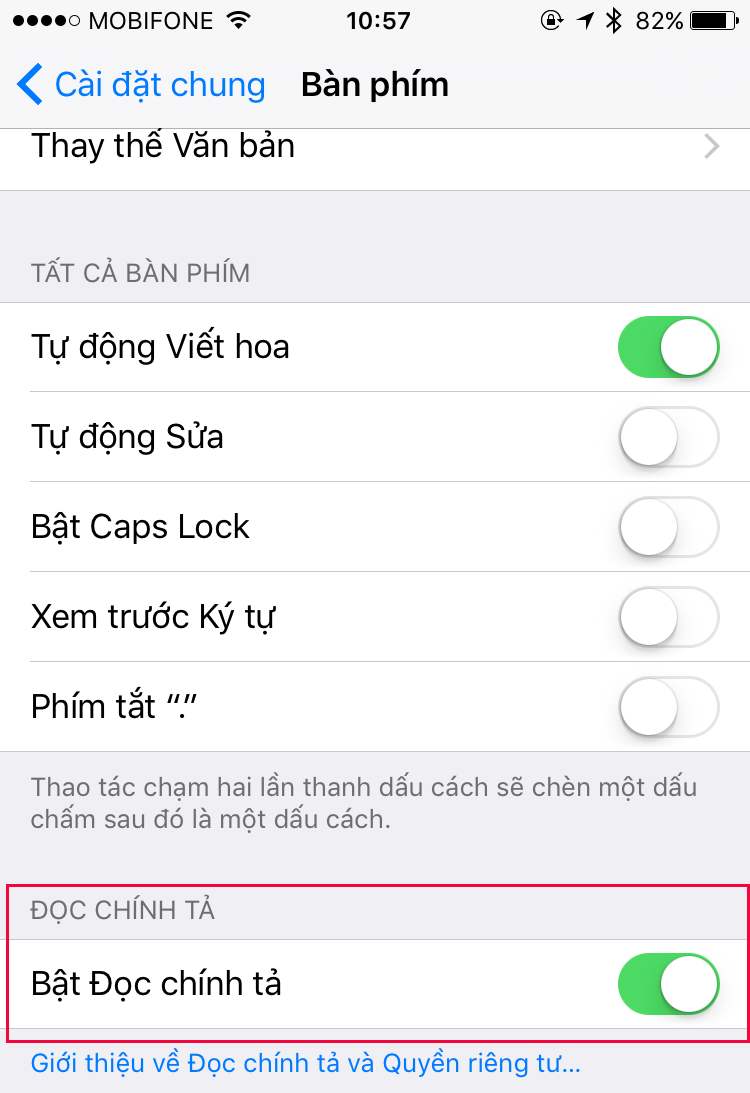
Task: Switch on Phím tắt "."
Action: tap(669, 707)
